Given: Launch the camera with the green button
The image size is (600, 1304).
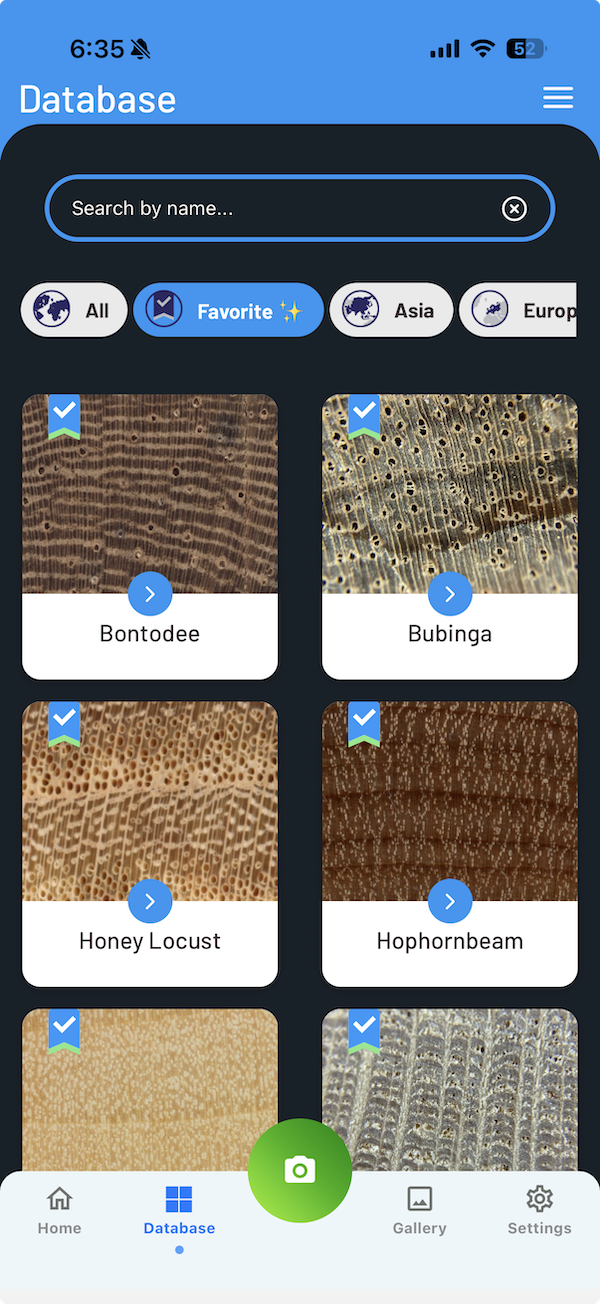Looking at the screenshot, I should pyautogui.click(x=300, y=1170).
